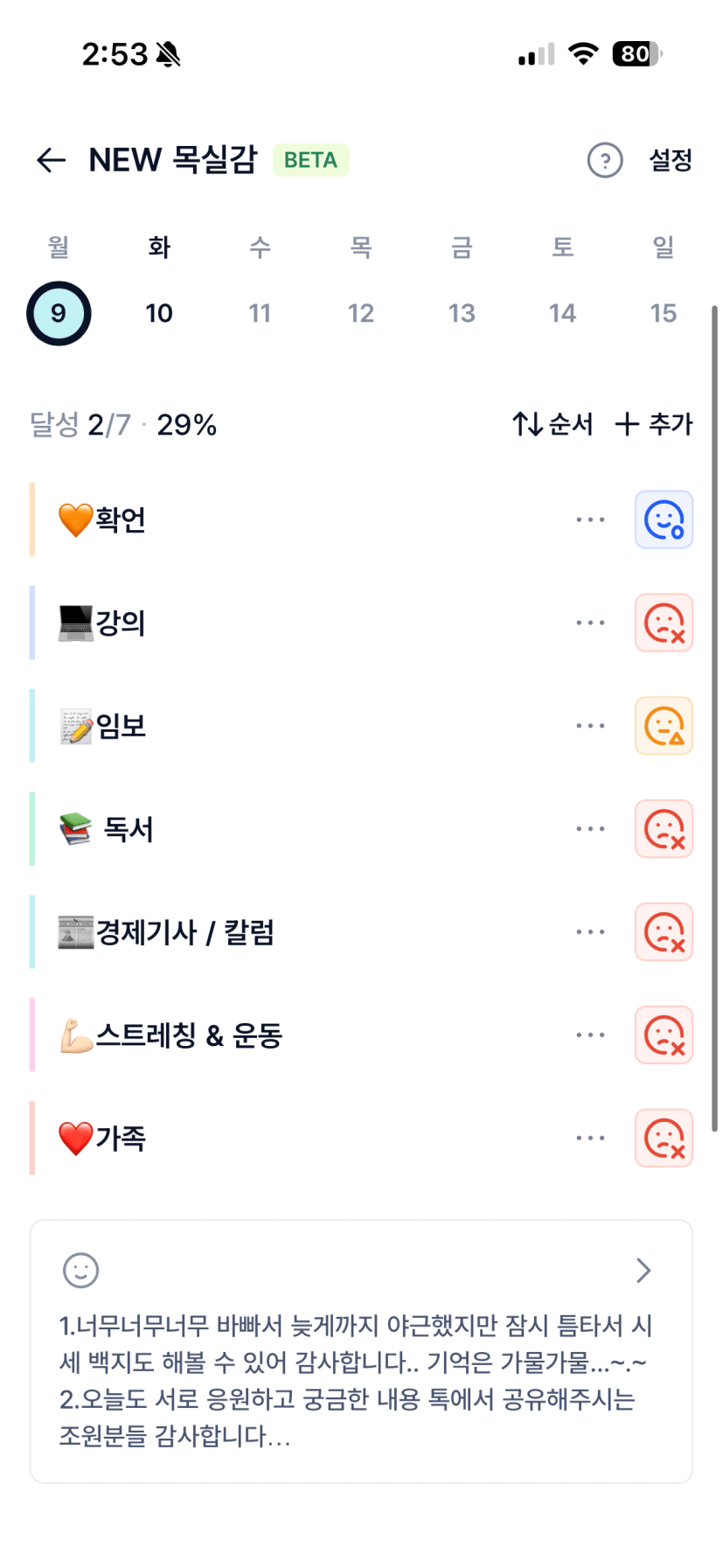Change goal order with 순서
This screenshot has height=1568, width=723.
(553, 424)
